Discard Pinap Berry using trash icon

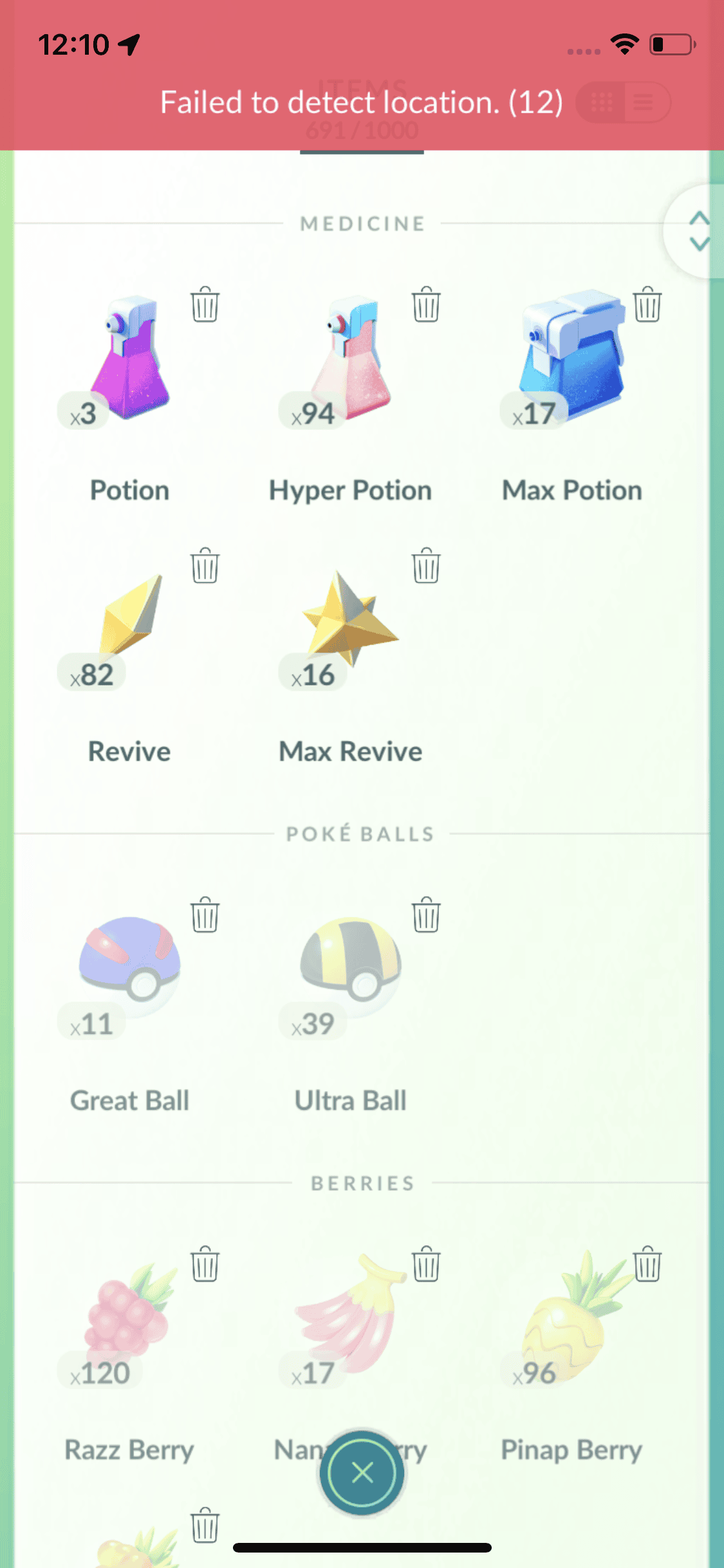pos(647,1264)
